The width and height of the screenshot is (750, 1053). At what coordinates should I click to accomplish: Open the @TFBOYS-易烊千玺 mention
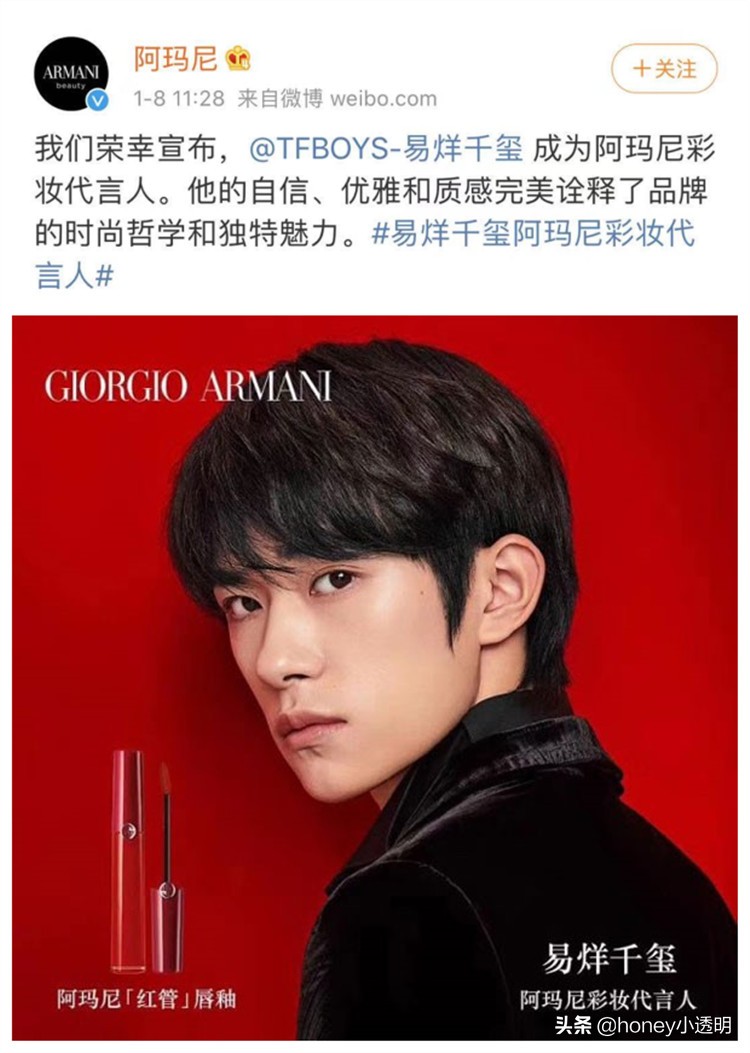tap(386, 150)
